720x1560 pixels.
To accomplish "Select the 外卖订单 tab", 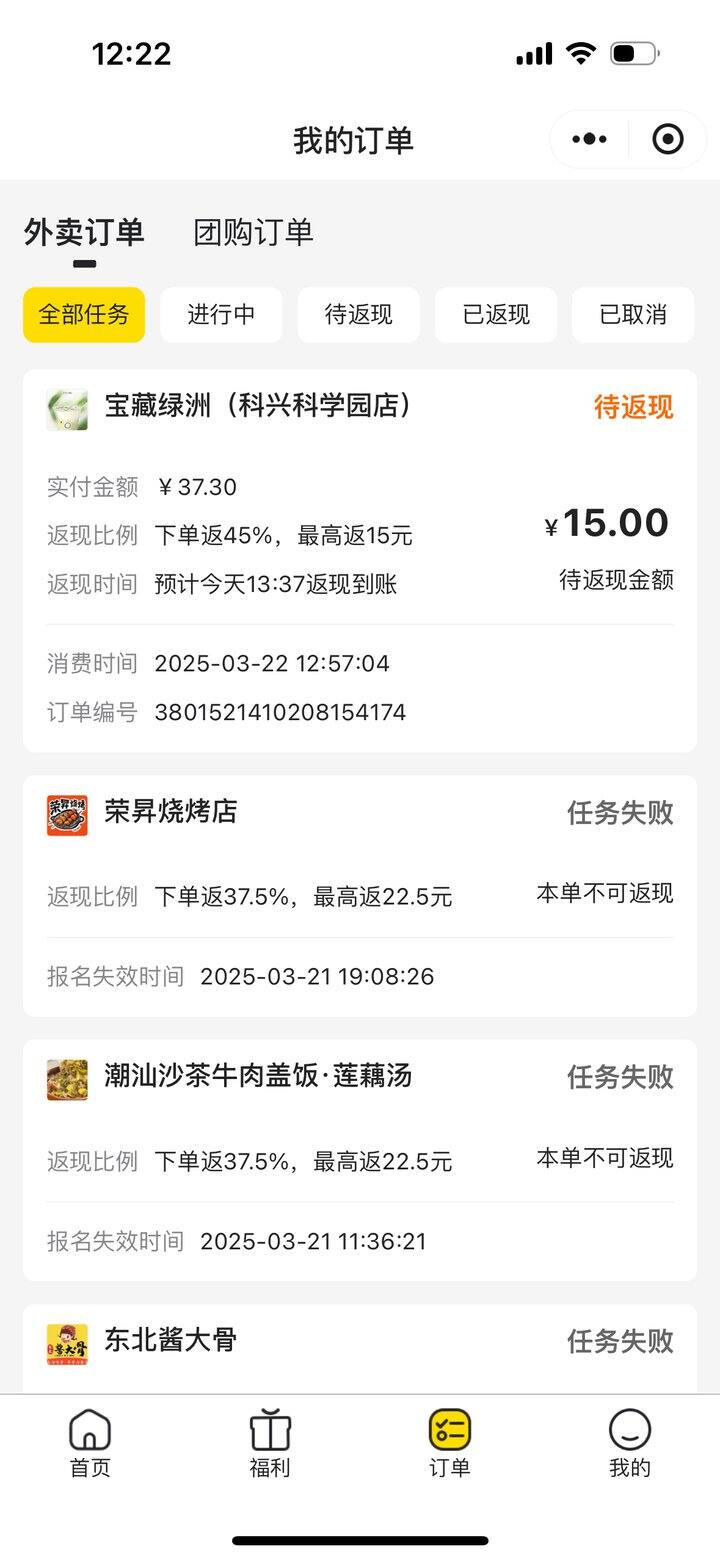I will 84,232.
